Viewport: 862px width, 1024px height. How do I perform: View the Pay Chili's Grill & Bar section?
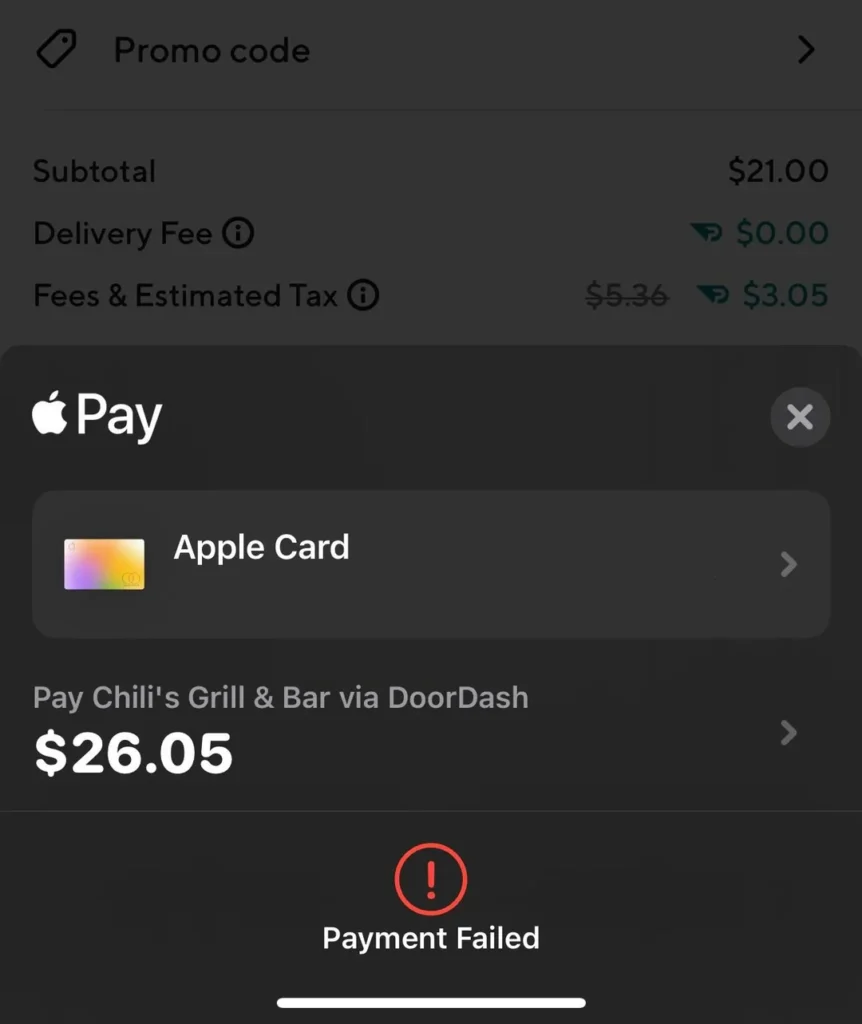click(x=280, y=697)
